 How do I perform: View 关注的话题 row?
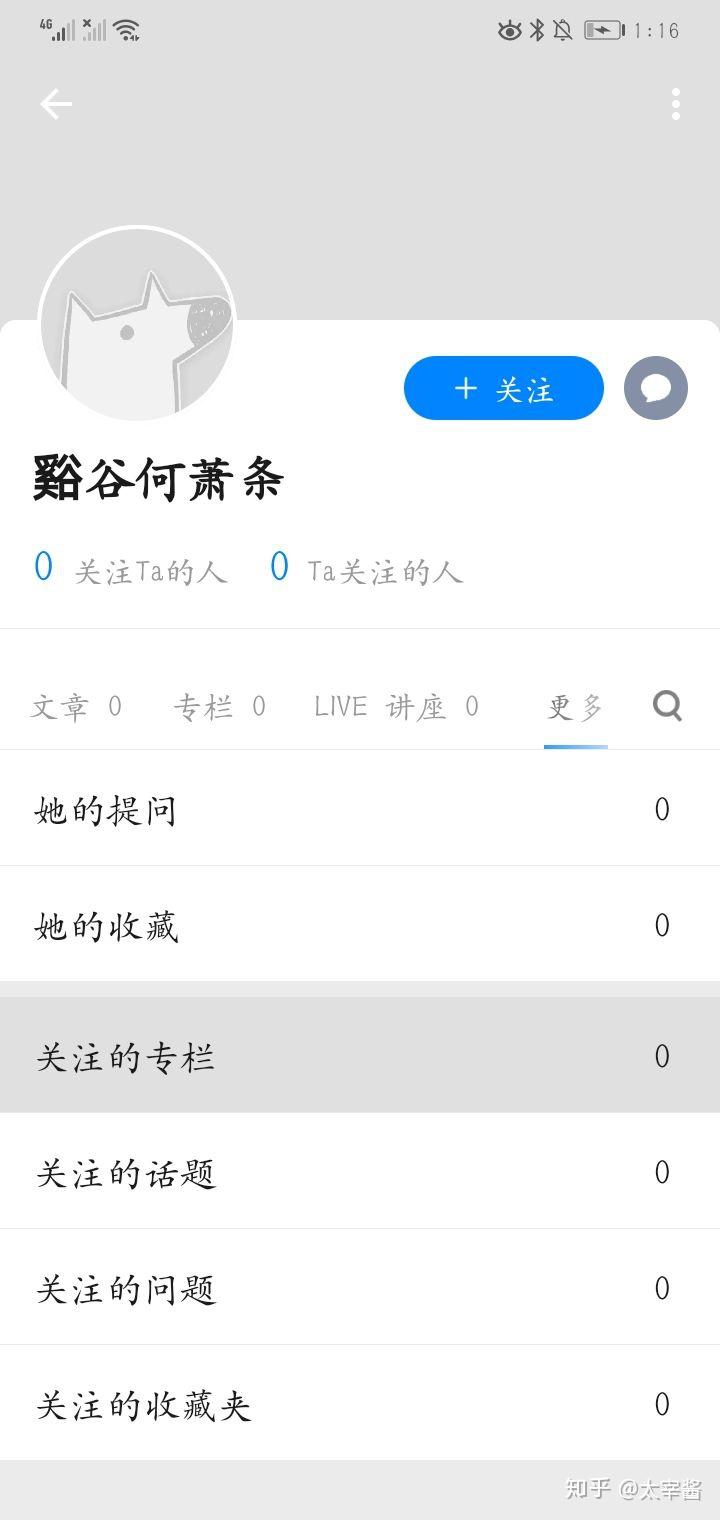360,1172
